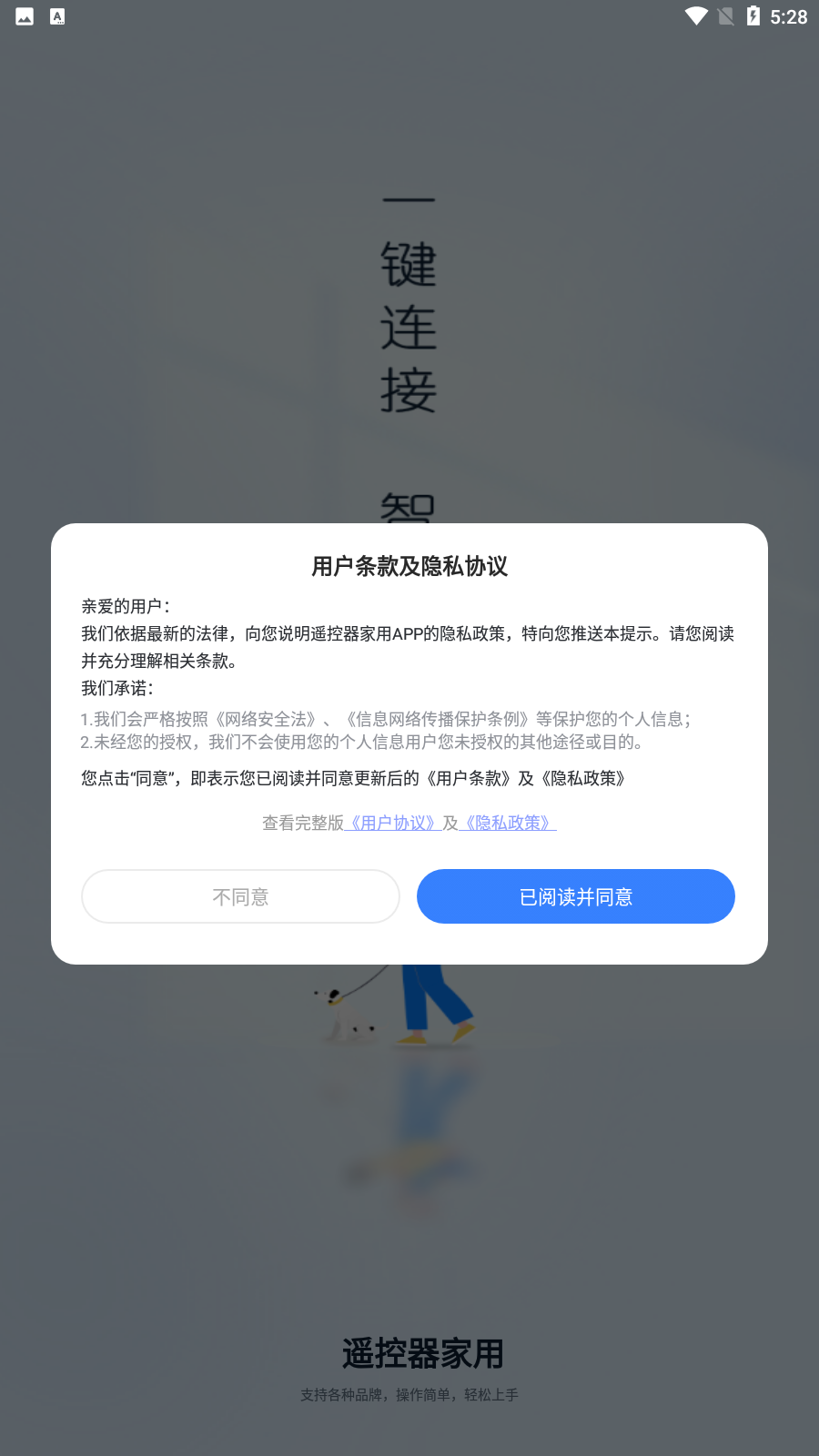Screen dimensions: 819x1456
Task: Tap the charging battery icon
Action: [x=753, y=15]
